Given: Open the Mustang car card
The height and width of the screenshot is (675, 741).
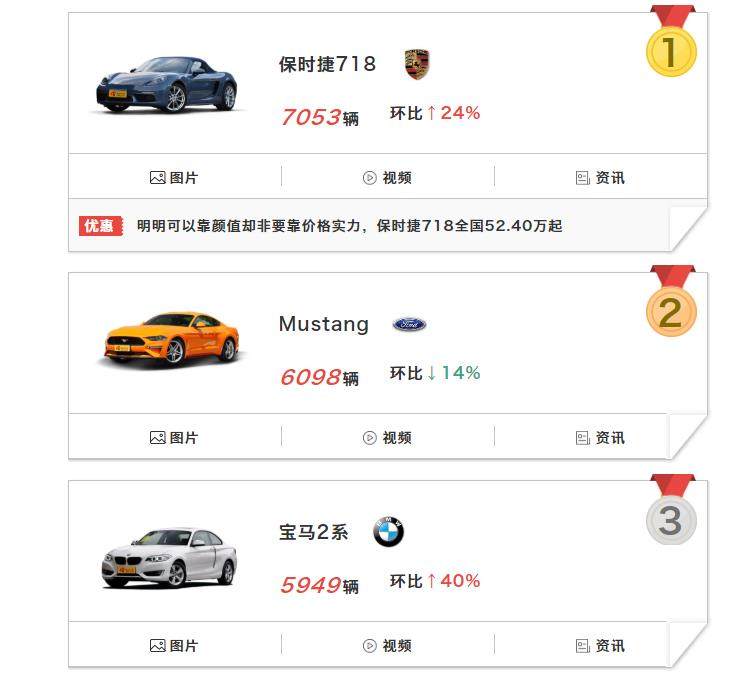Looking at the screenshot, I should [x=323, y=325].
